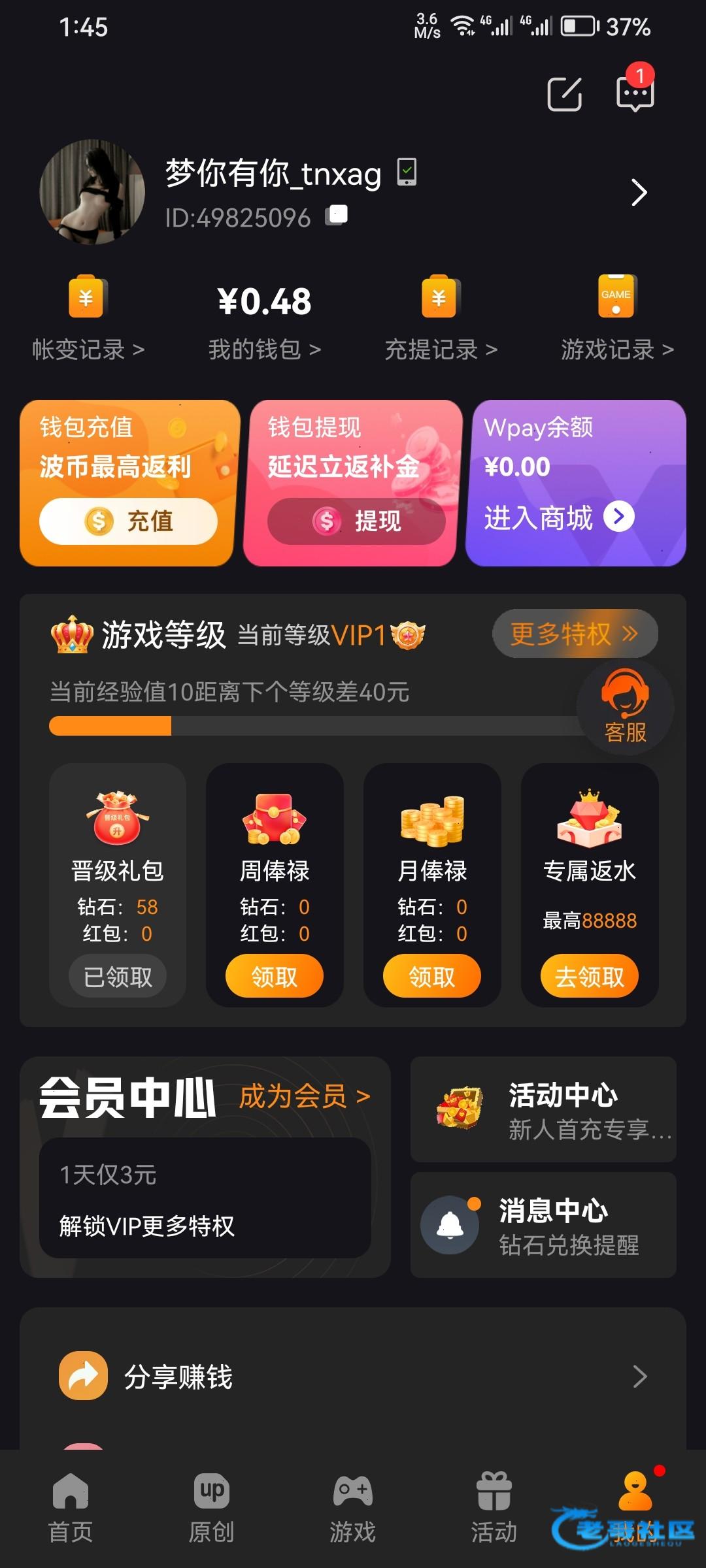Tap the 充值 recharge button
The height and width of the screenshot is (1568, 706).
pyautogui.click(x=129, y=521)
